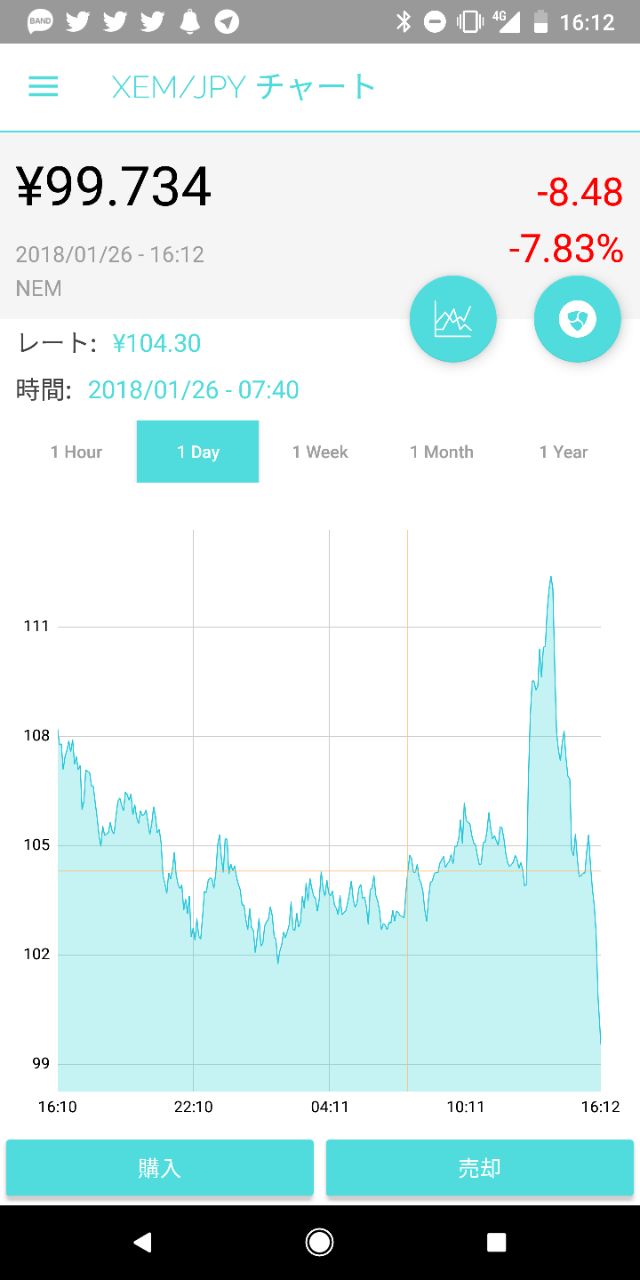The width and height of the screenshot is (640, 1280).
Task: View the 1 Year chart
Action: [x=563, y=452]
